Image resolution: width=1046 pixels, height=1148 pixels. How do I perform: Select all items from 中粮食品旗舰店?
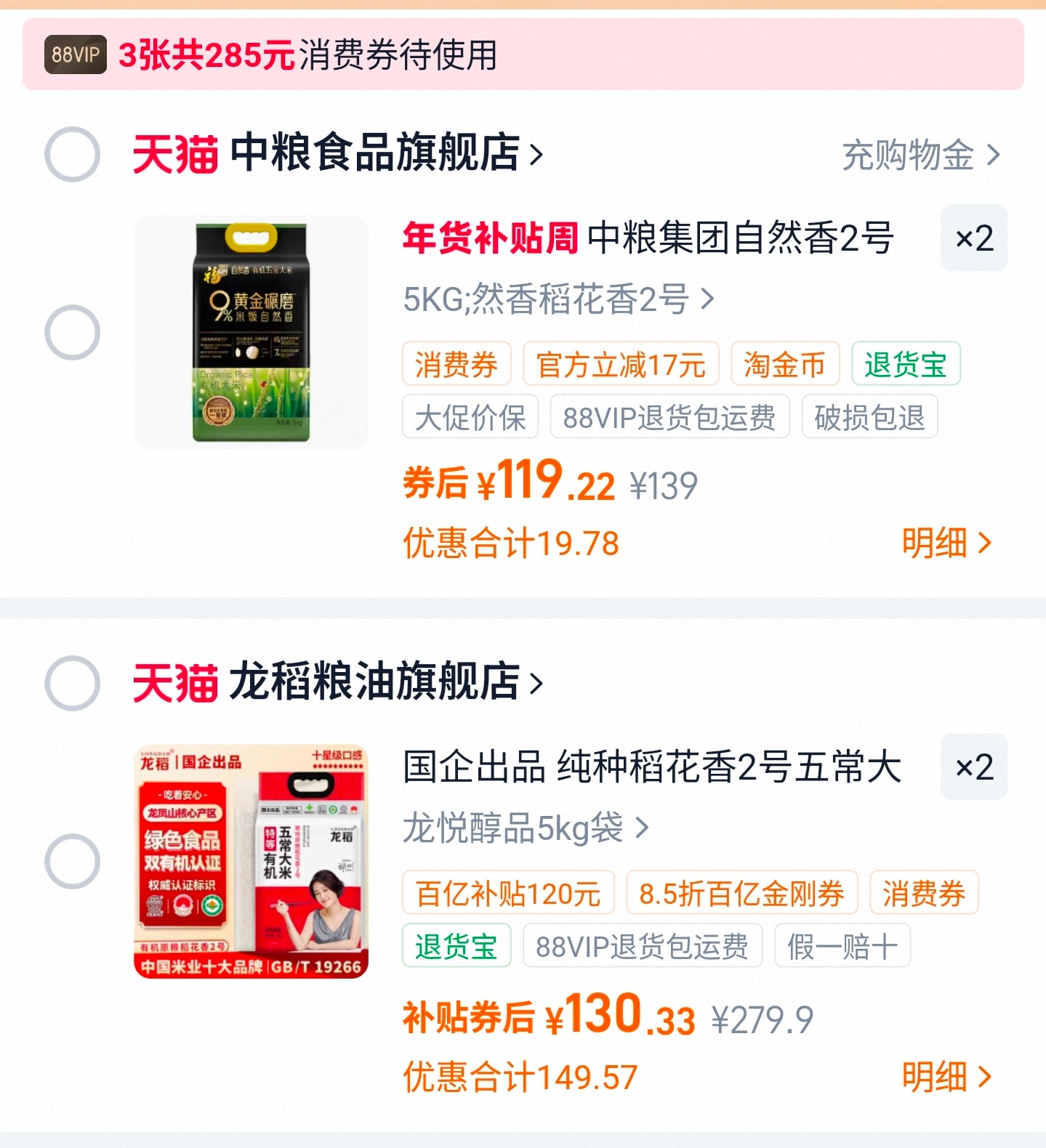[x=72, y=154]
